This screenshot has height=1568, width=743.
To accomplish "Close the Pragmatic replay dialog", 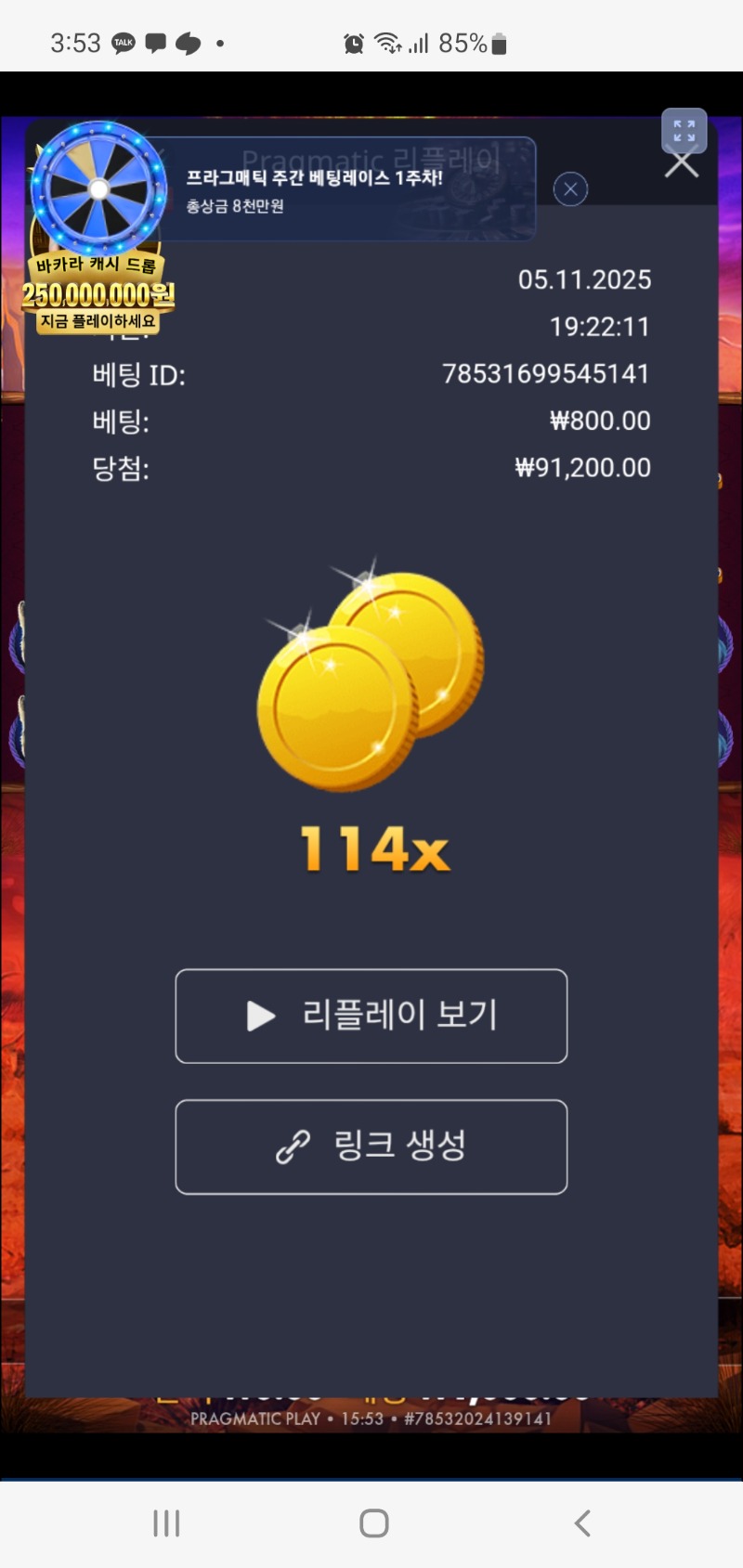I will tap(683, 162).
